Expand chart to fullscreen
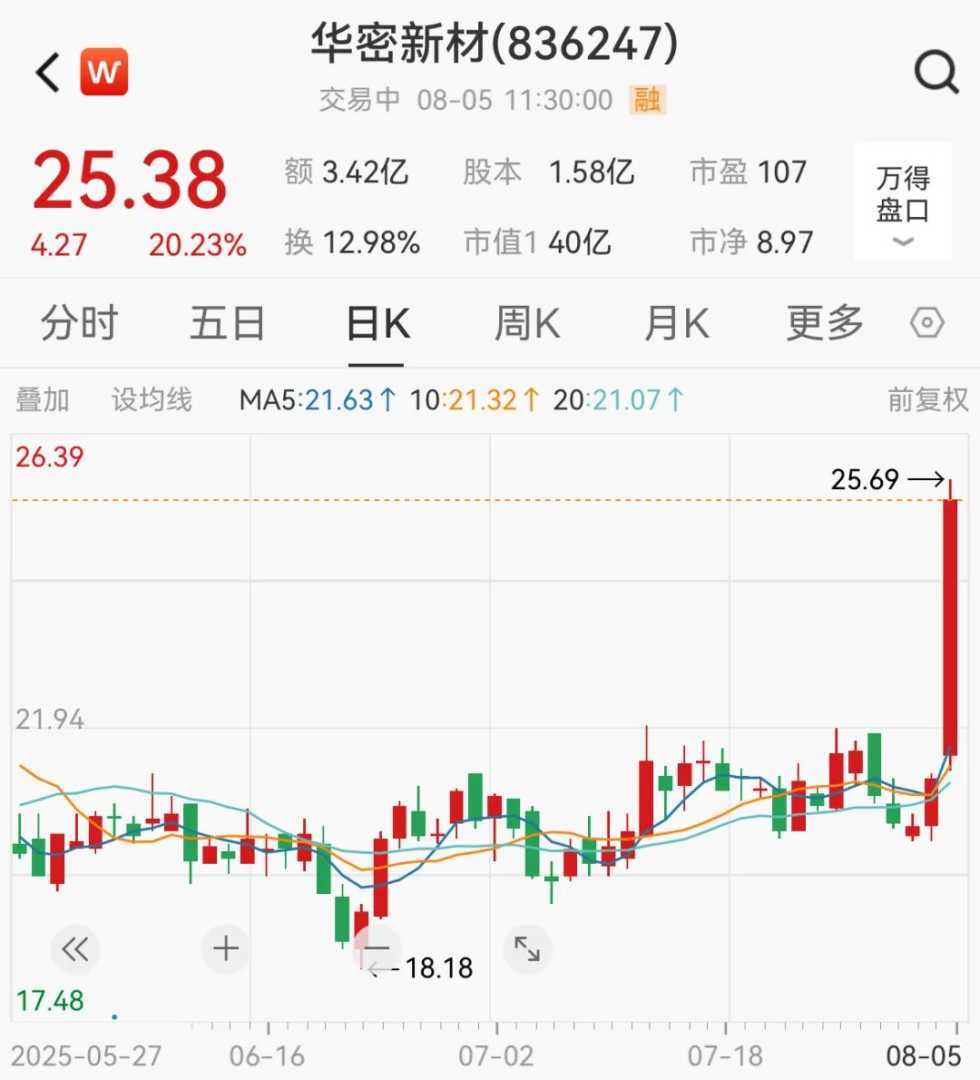Viewport: 980px width, 1080px height. click(x=527, y=949)
